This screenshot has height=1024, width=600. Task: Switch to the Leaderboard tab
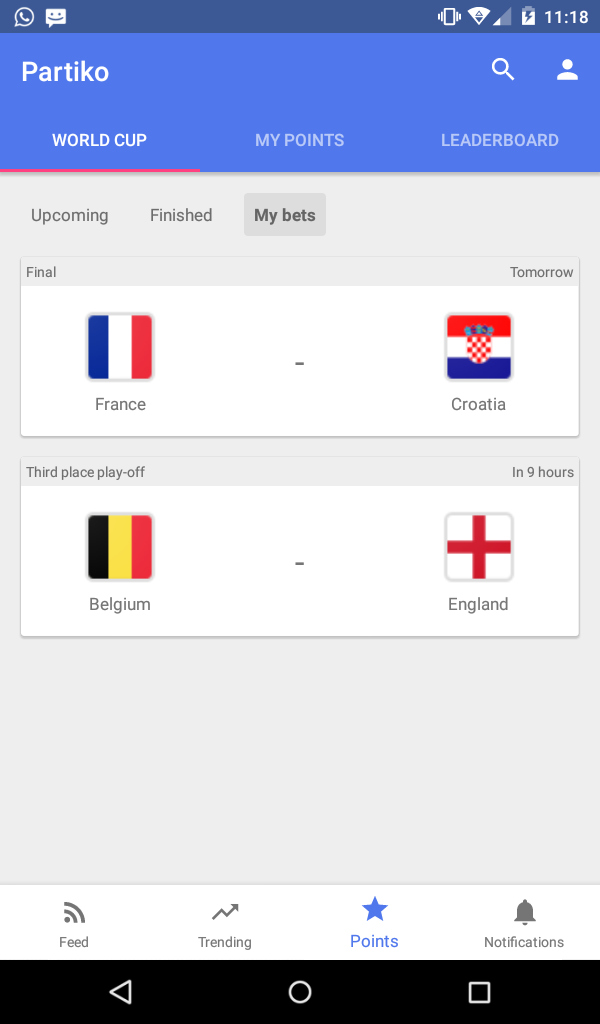(499, 140)
